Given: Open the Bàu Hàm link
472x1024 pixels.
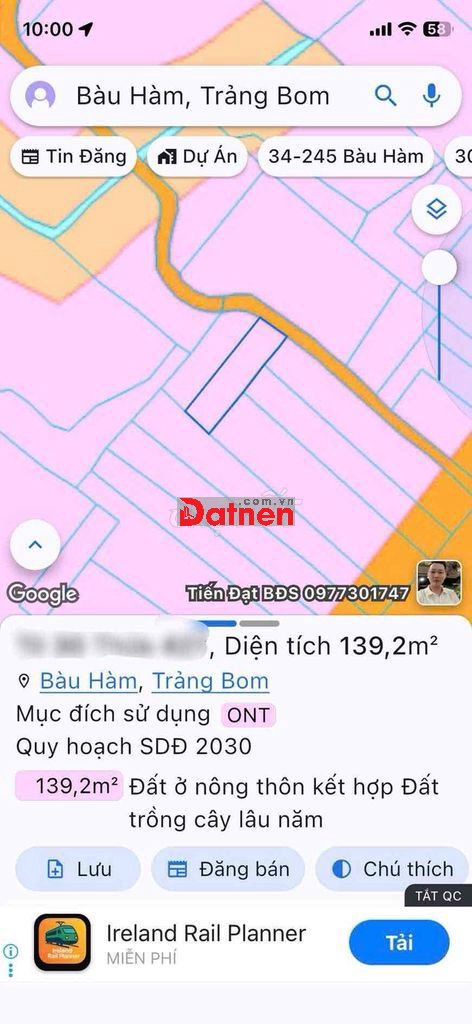Looking at the screenshot, I should click(88, 681).
